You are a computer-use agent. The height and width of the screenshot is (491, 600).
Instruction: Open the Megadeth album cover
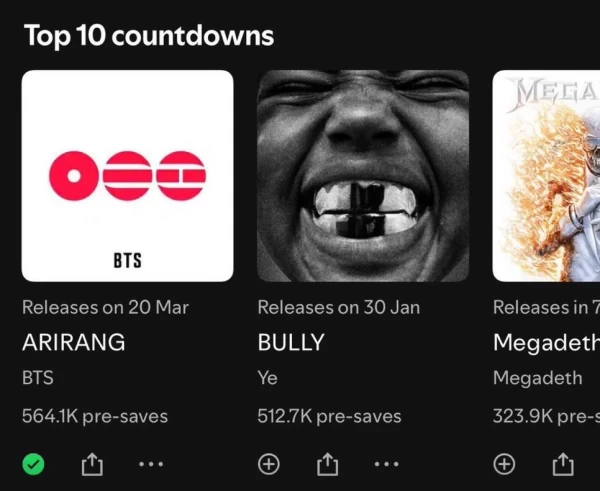(546, 175)
